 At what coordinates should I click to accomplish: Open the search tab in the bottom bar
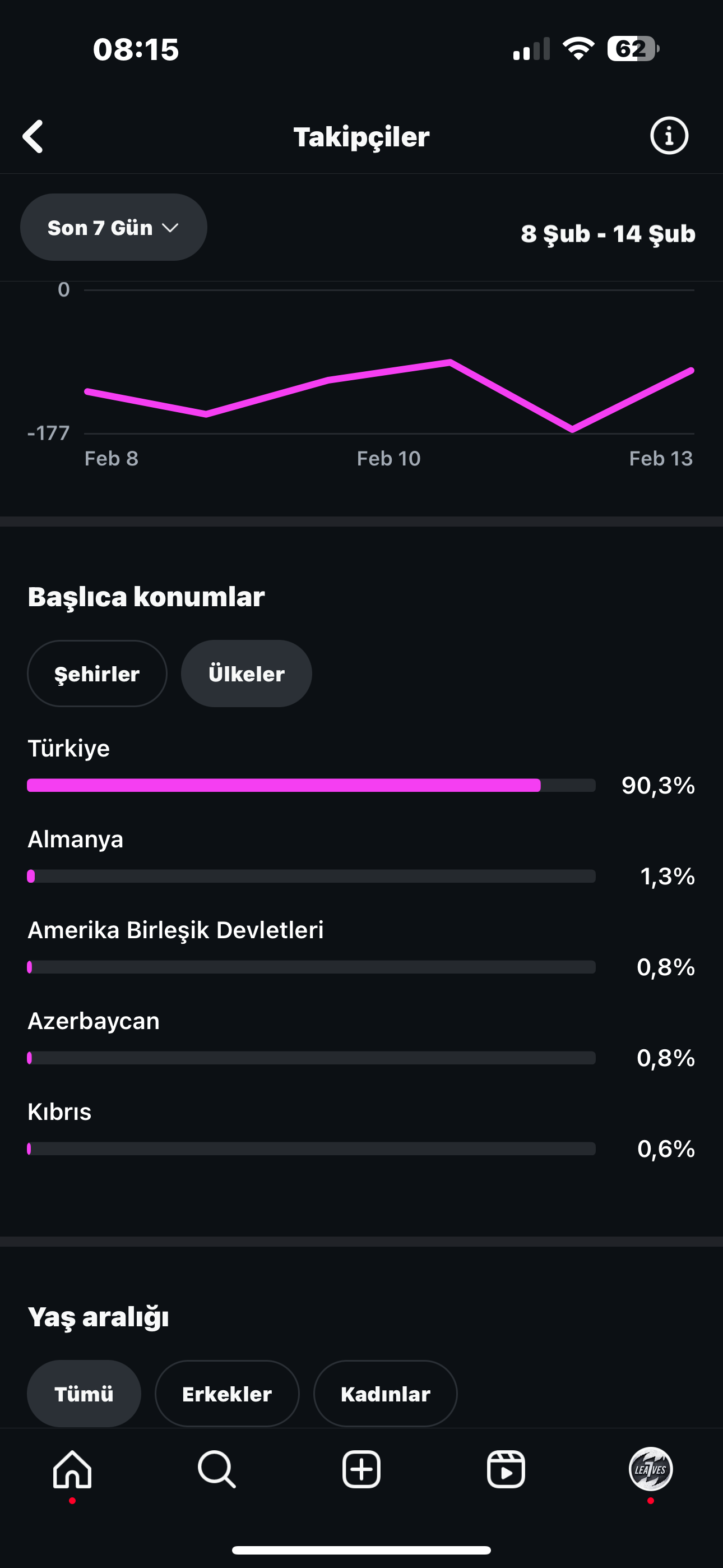click(x=217, y=1469)
